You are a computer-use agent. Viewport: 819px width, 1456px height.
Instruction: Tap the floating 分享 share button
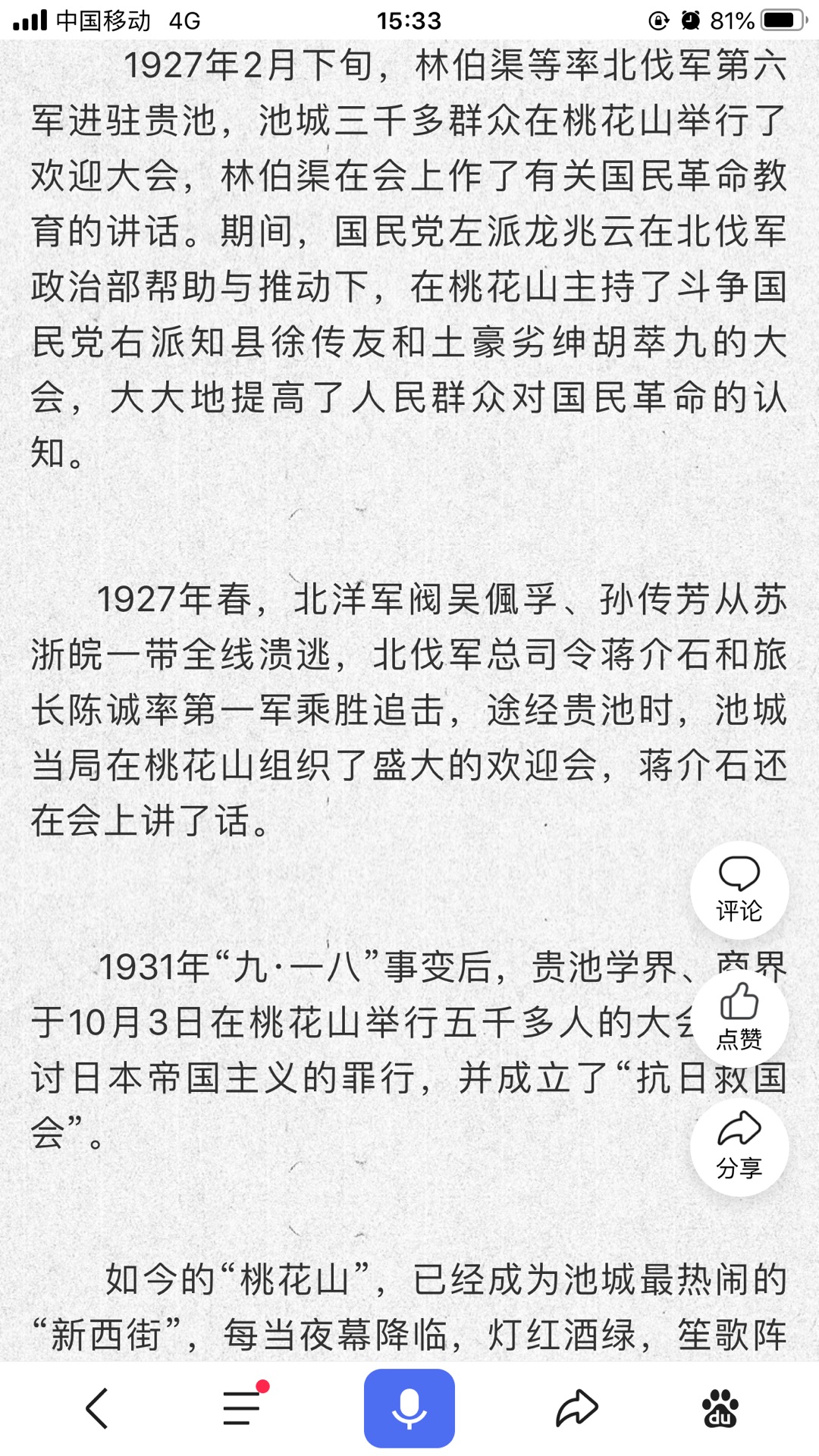coord(739,1147)
